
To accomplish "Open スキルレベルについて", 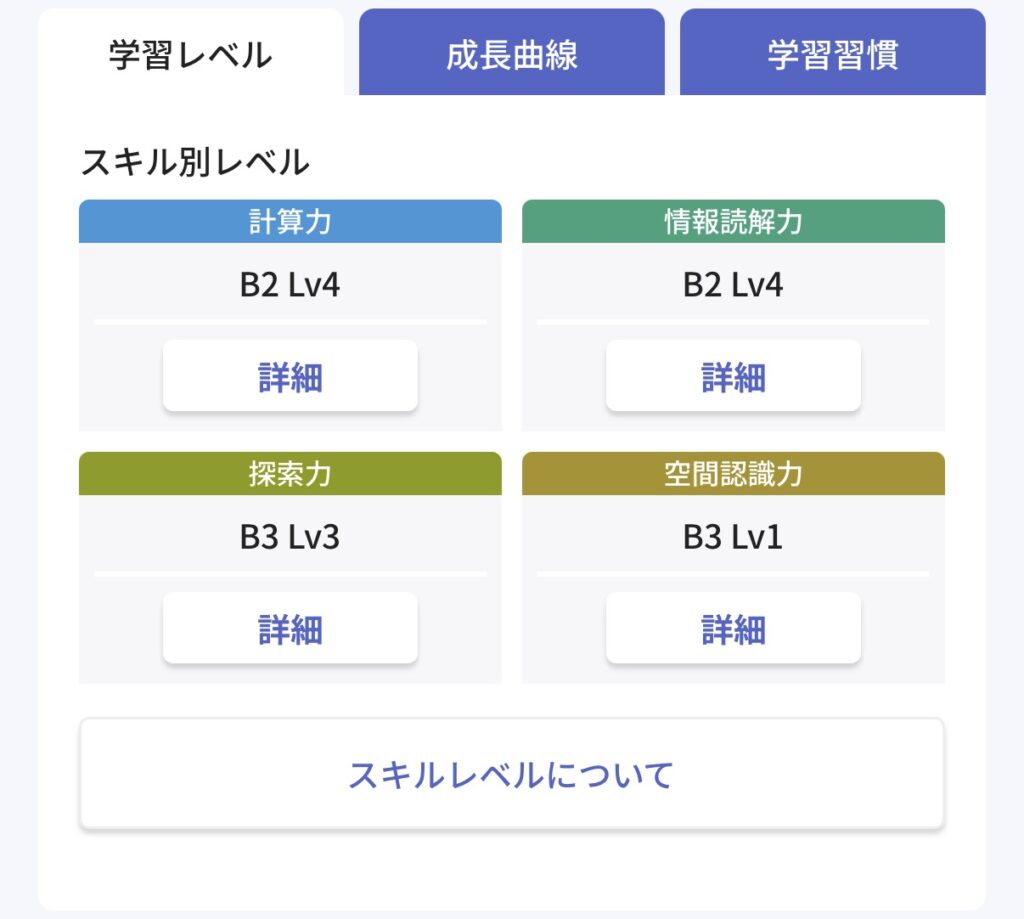I will pyautogui.click(x=511, y=774).
